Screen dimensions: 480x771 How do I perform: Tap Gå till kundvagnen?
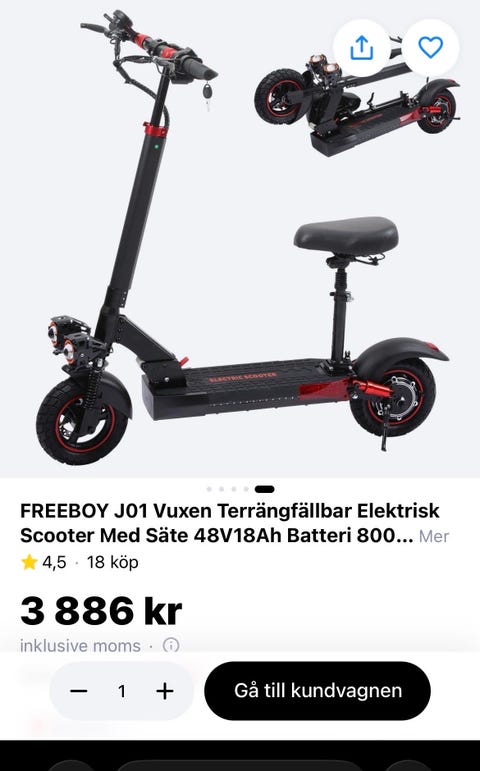318,691
